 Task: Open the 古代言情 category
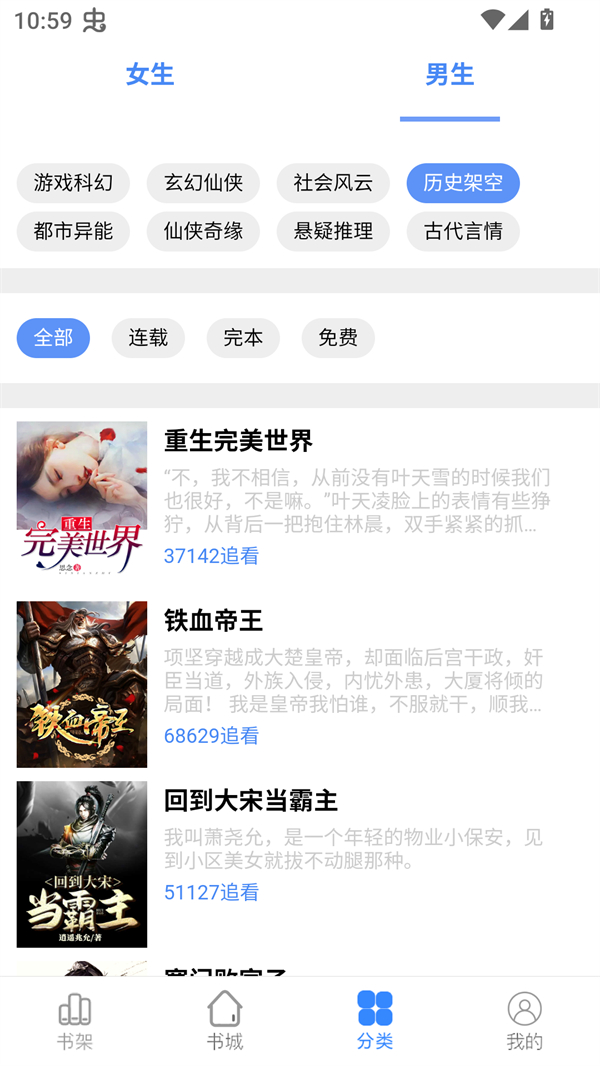point(463,231)
